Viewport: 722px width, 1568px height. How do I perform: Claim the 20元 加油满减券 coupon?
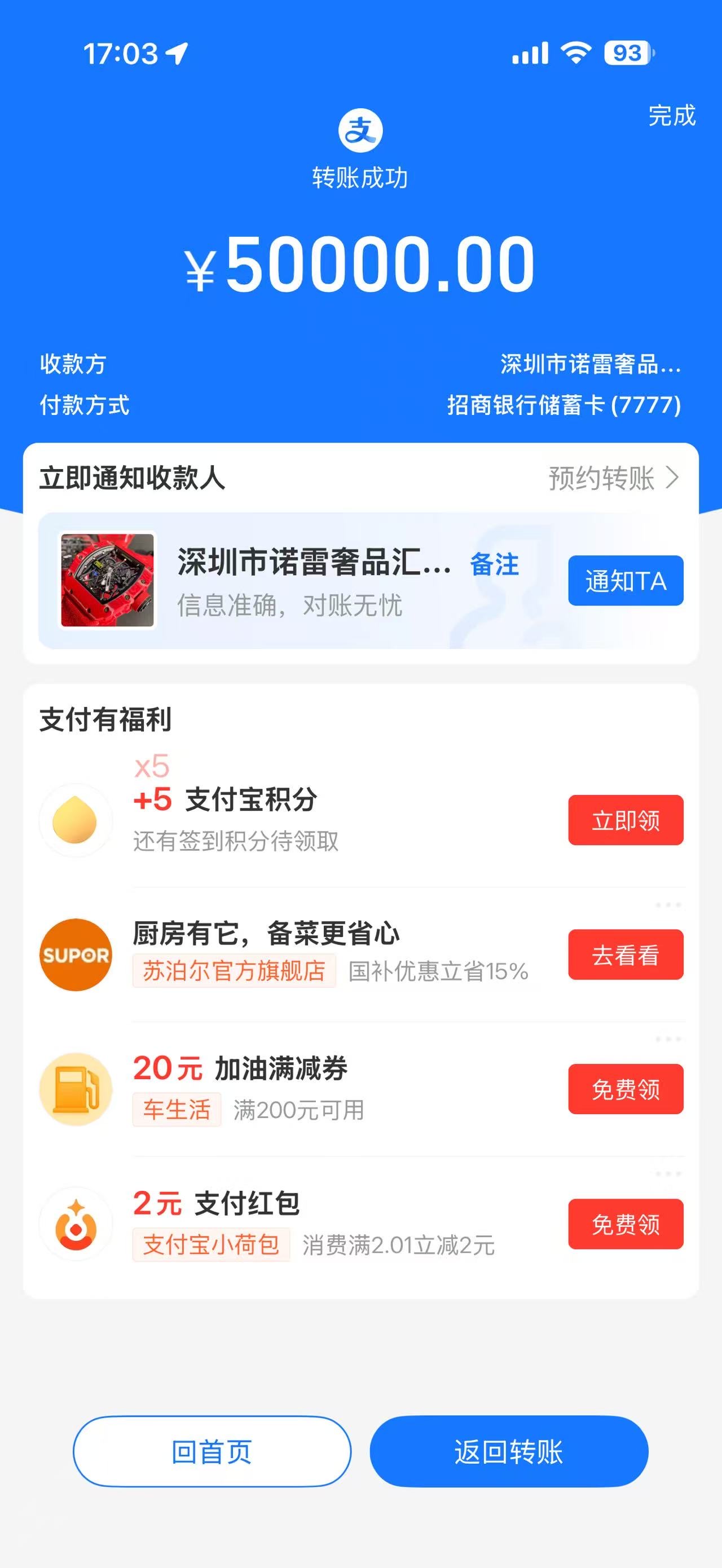coord(625,1089)
